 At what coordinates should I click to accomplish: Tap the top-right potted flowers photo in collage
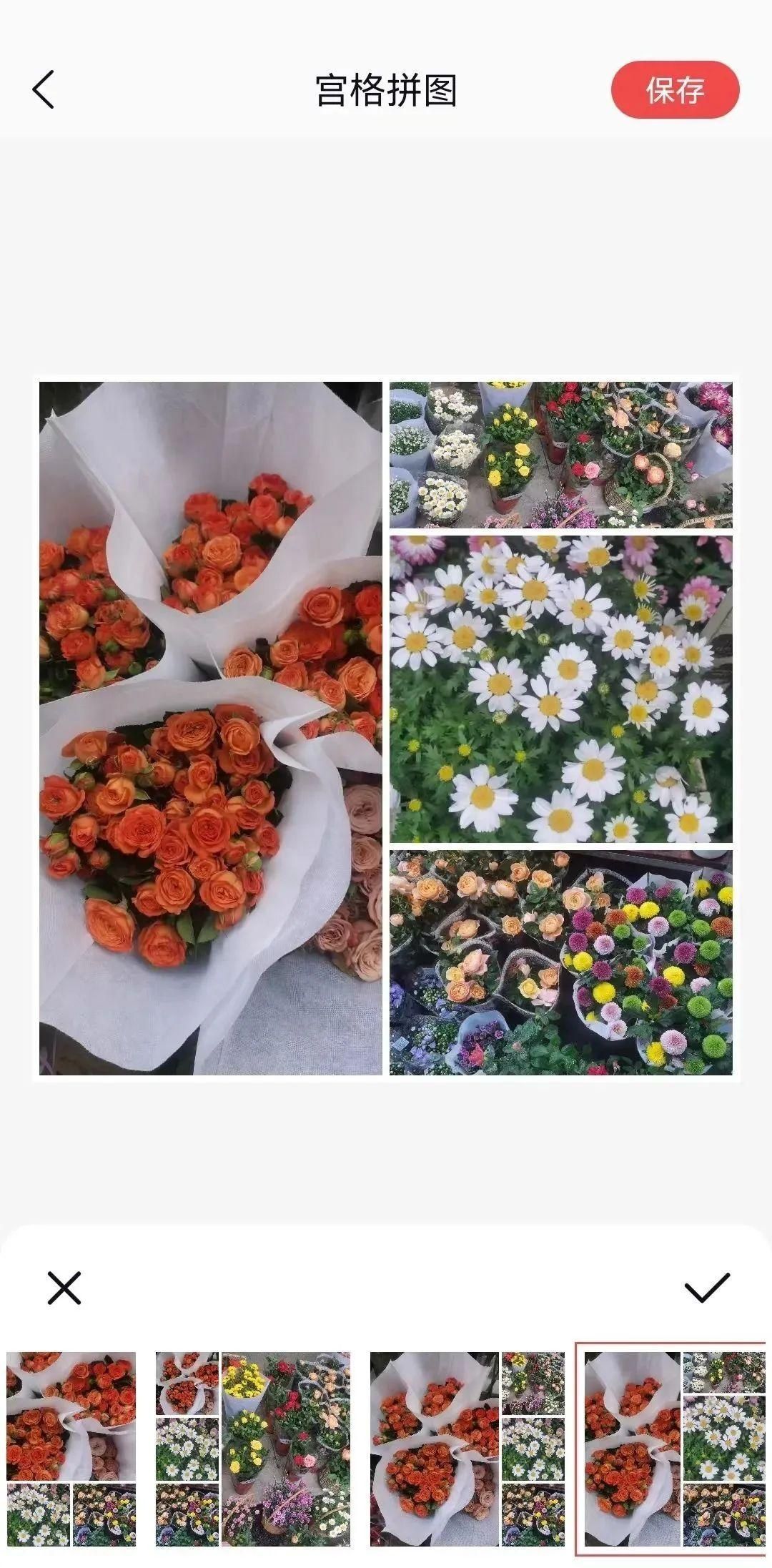pyautogui.click(x=561, y=455)
